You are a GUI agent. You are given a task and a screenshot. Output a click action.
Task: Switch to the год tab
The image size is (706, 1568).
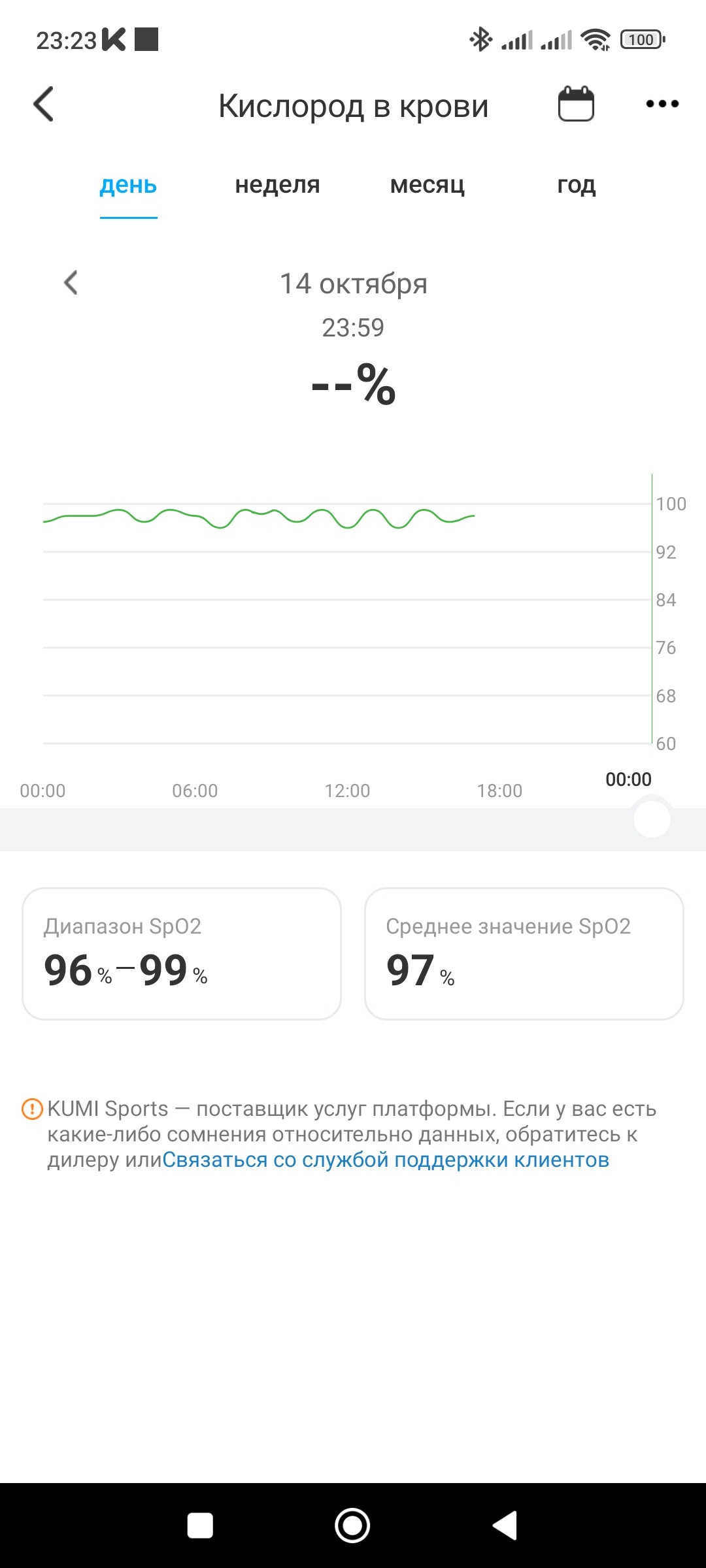click(576, 186)
